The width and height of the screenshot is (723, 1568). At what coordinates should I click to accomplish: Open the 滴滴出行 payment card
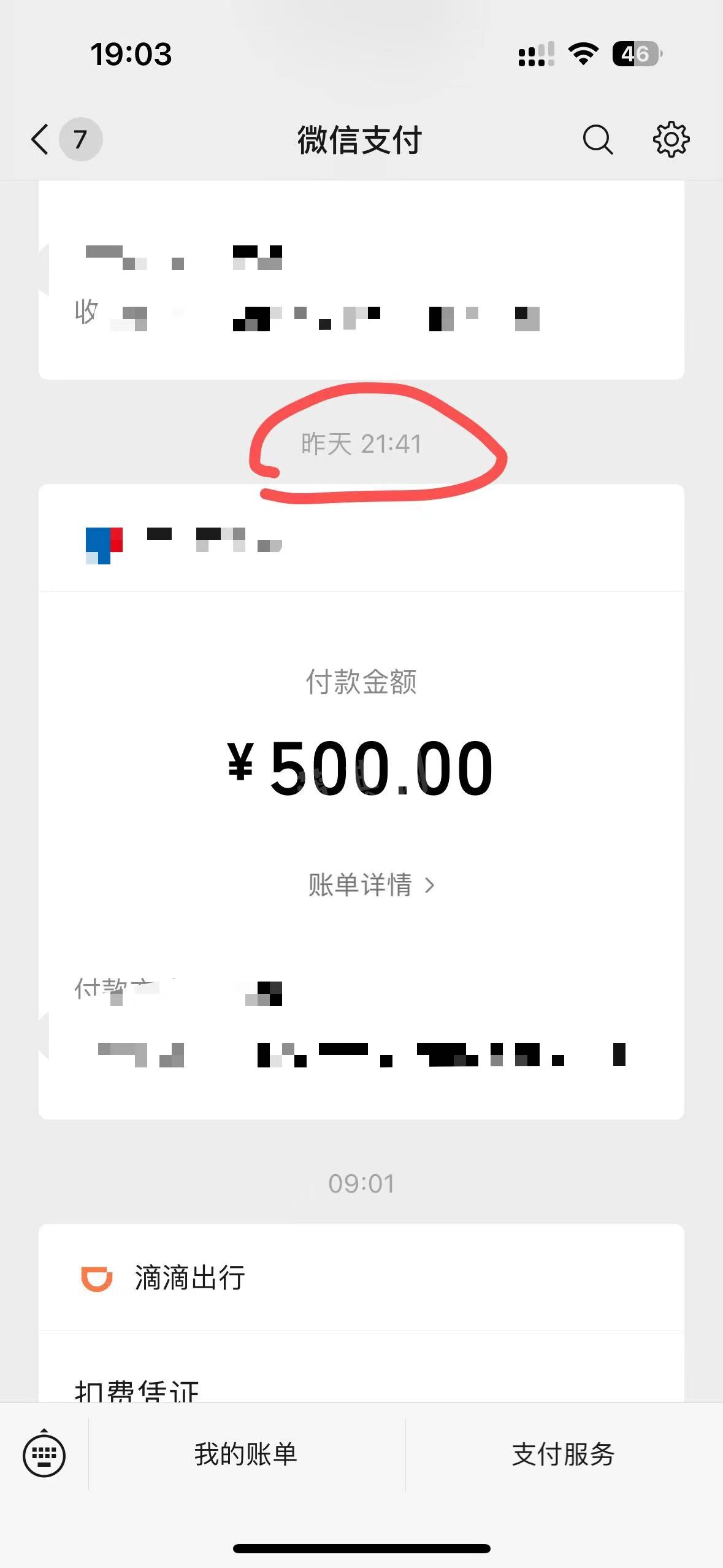(361, 1278)
